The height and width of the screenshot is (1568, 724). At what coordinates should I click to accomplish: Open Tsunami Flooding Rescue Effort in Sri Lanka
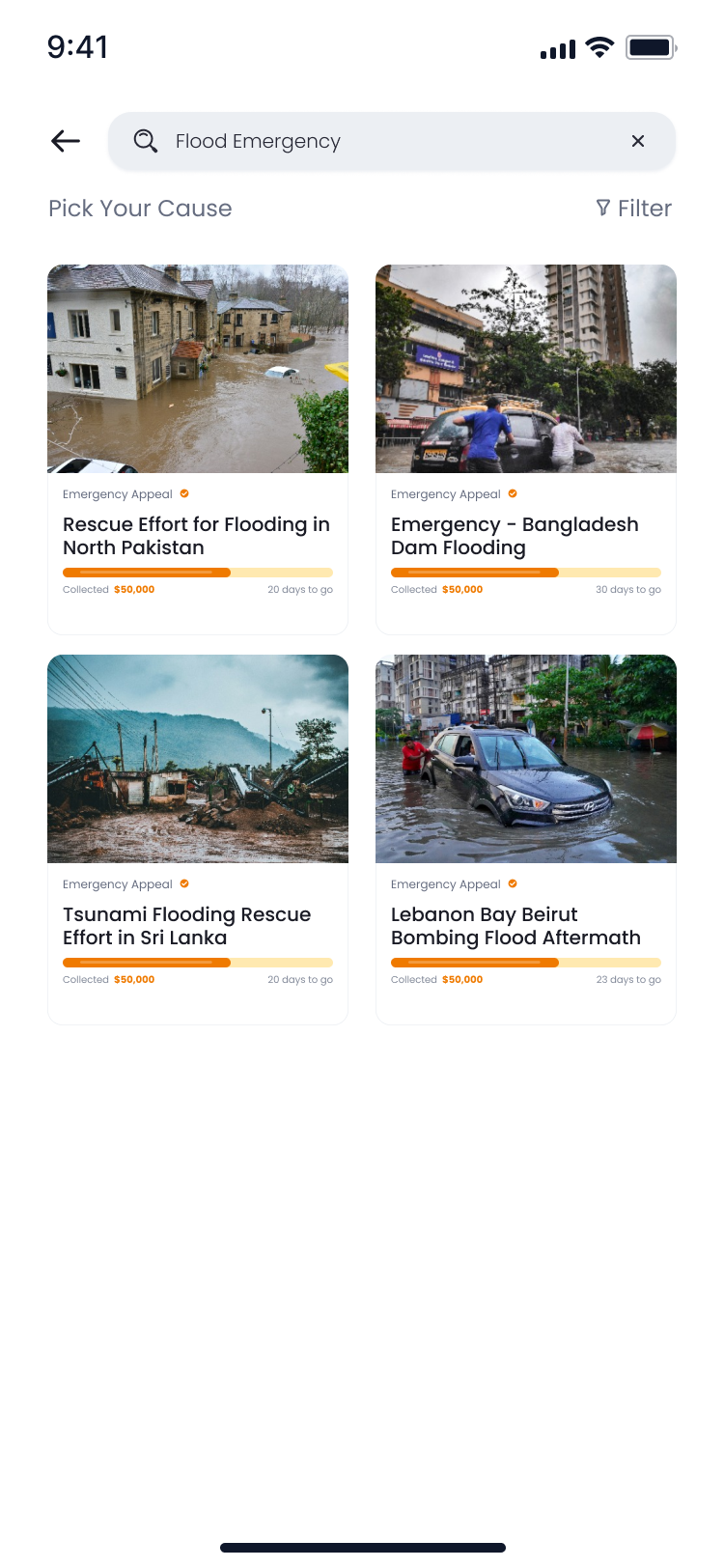(x=198, y=839)
